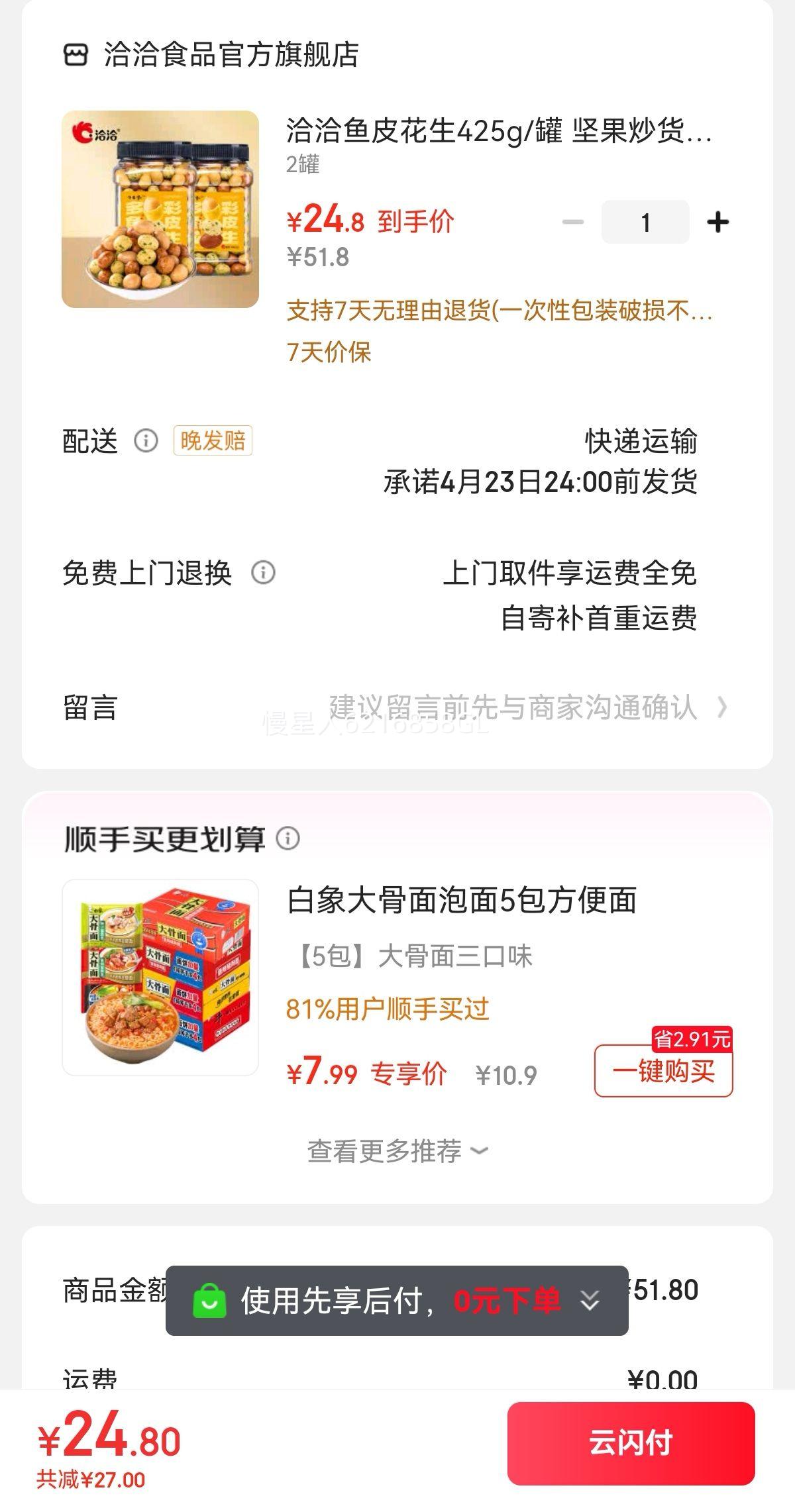Viewport: 795px width, 1512px height.
Task: Tap the quantity field showing 1
Action: [645, 223]
